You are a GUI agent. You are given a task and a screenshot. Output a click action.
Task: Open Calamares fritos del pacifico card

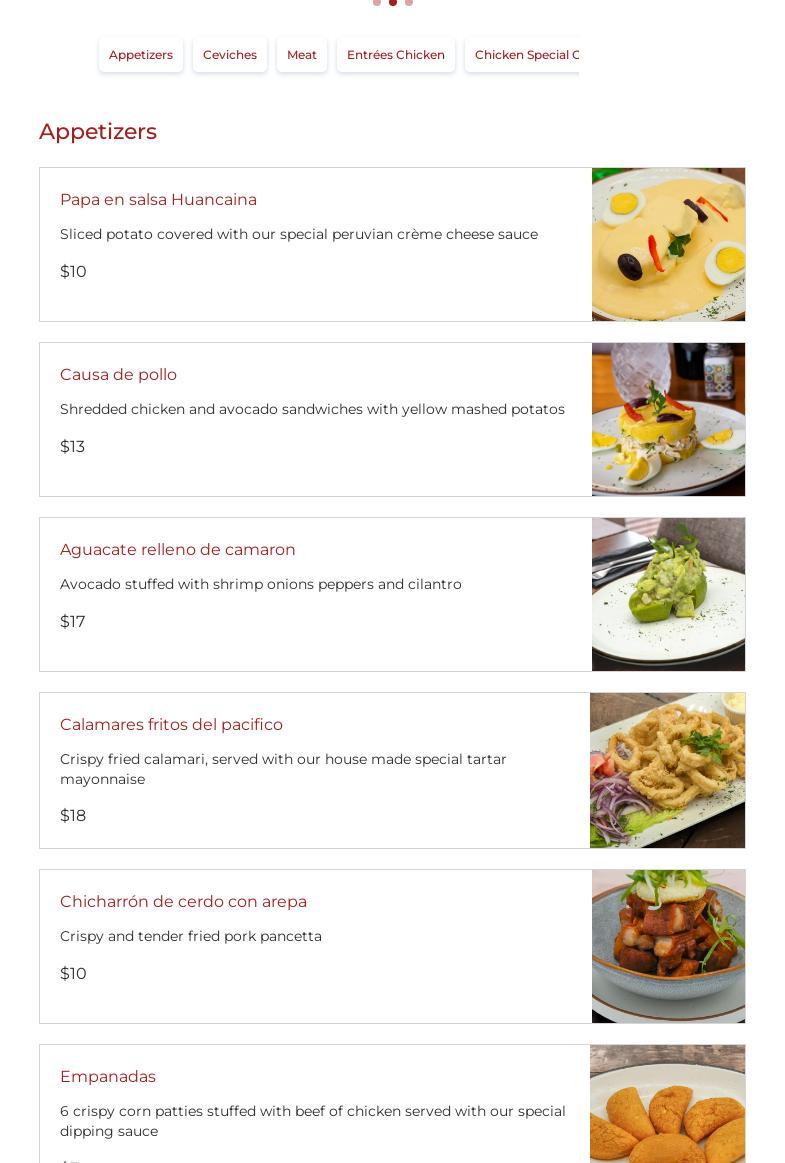(x=171, y=725)
